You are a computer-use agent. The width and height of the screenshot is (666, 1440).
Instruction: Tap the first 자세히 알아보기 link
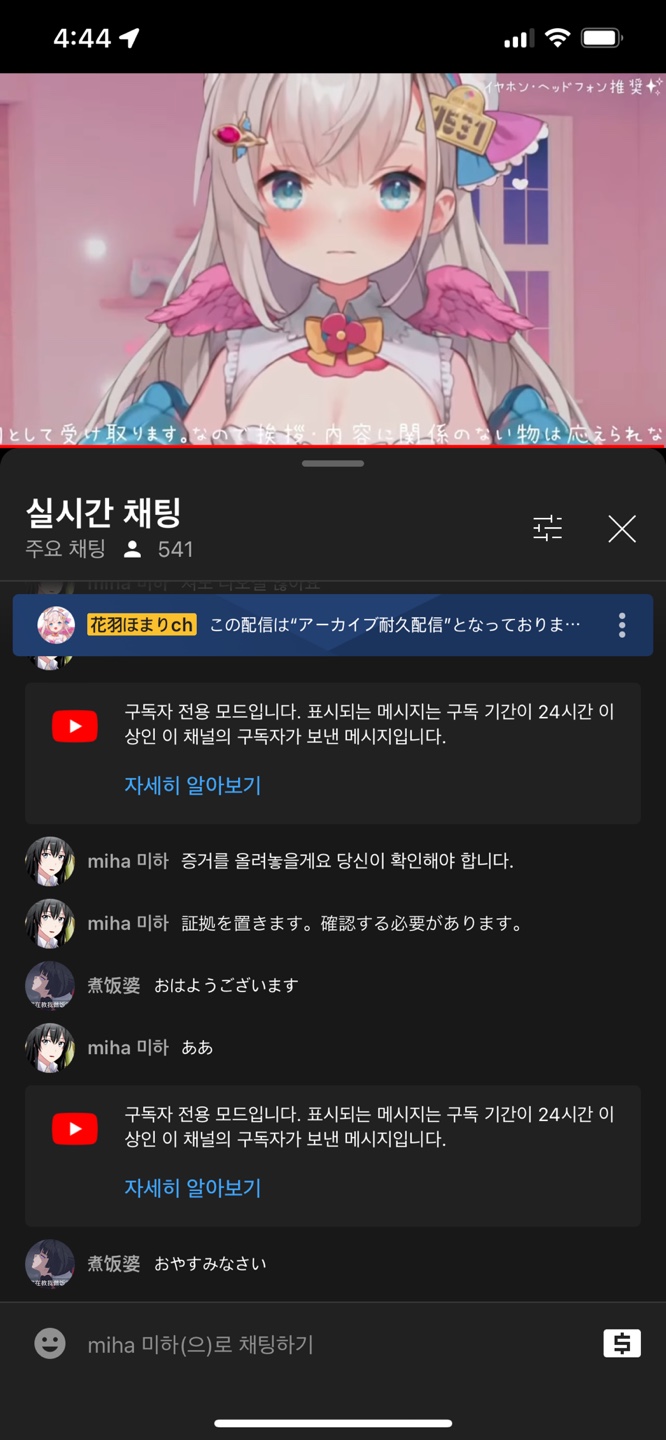point(192,785)
